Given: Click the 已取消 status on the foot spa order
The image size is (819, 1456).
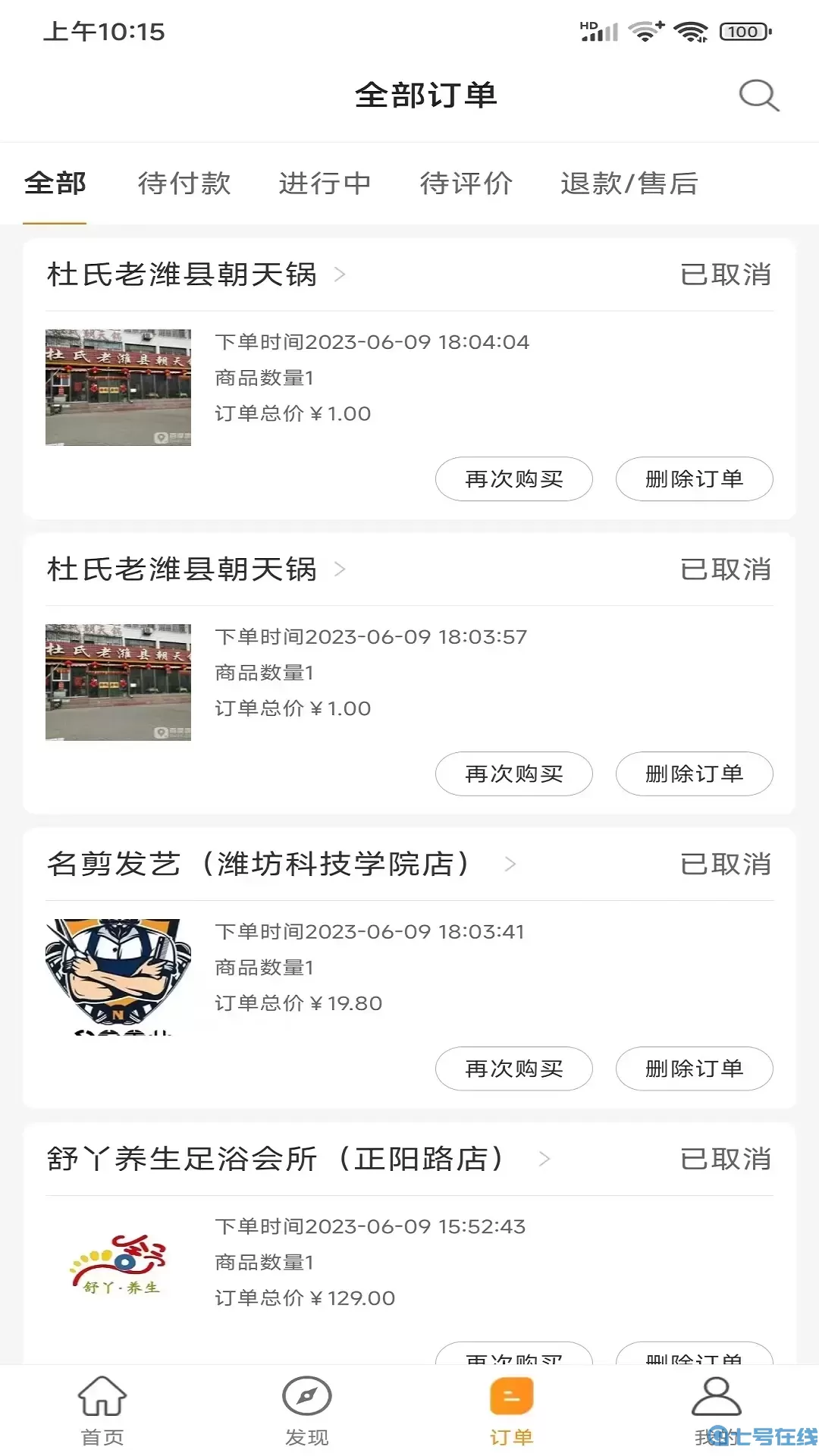Looking at the screenshot, I should pyautogui.click(x=726, y=1159).
